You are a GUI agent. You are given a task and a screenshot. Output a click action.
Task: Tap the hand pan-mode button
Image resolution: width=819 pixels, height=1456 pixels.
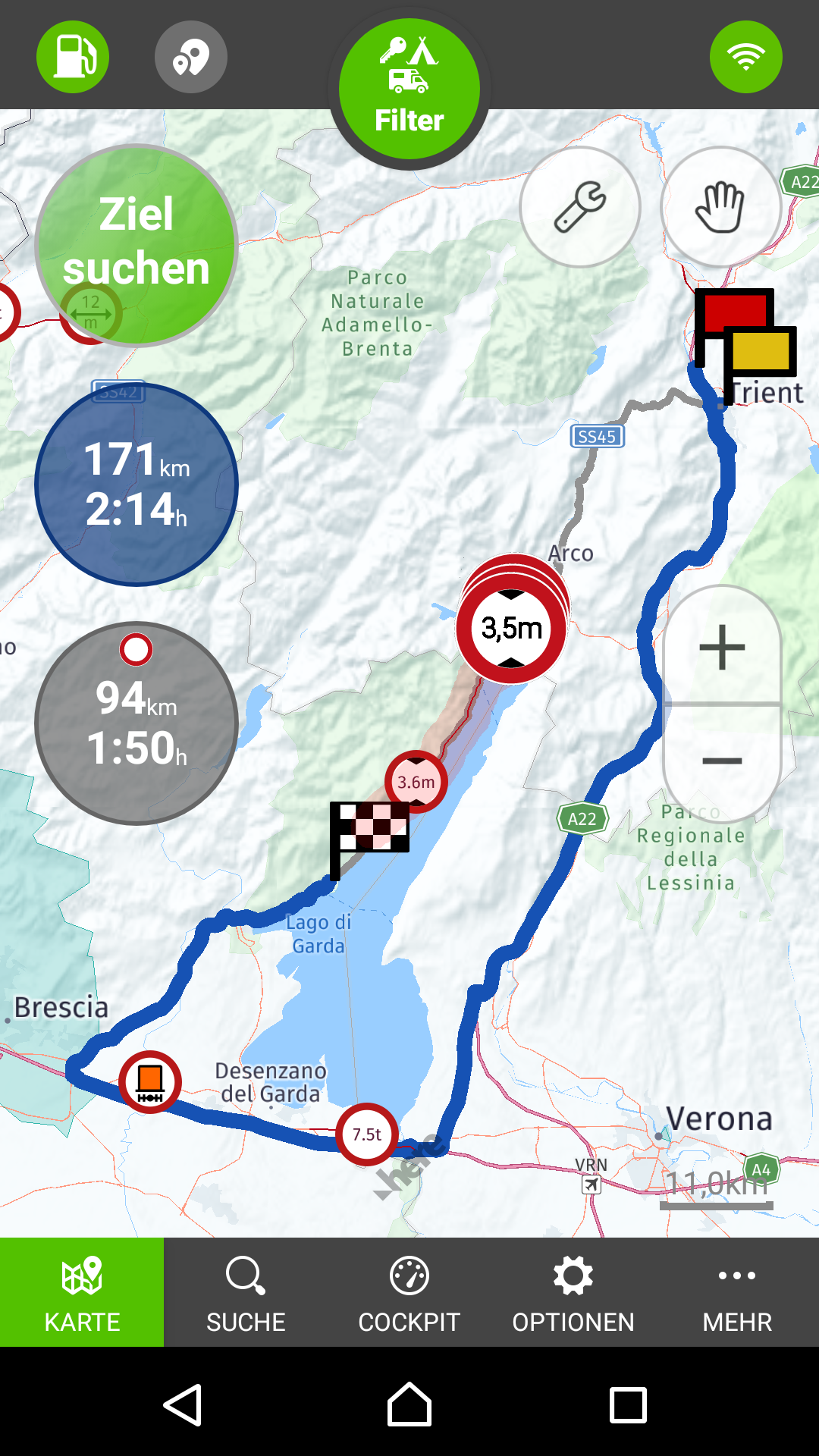click(x=721, y=206)
